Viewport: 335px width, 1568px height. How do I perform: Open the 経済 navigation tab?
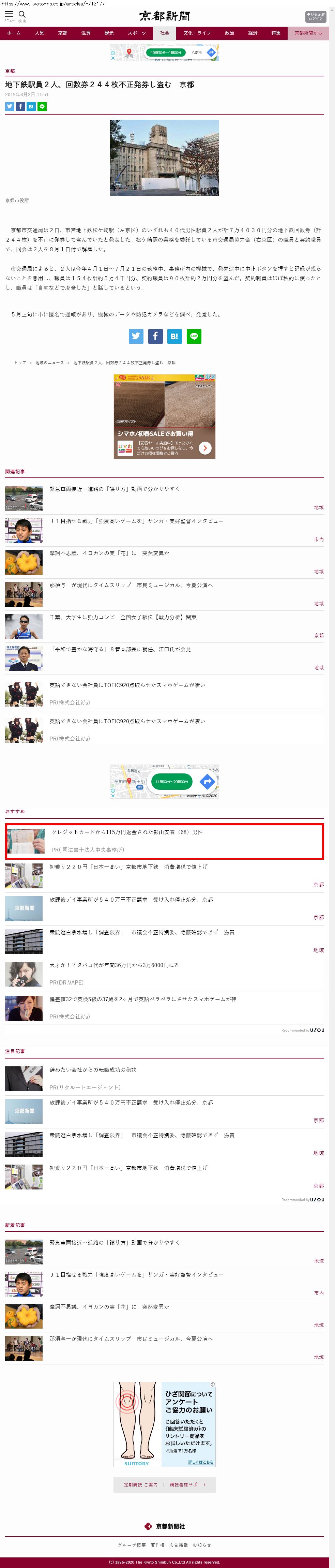coord(252,33)
